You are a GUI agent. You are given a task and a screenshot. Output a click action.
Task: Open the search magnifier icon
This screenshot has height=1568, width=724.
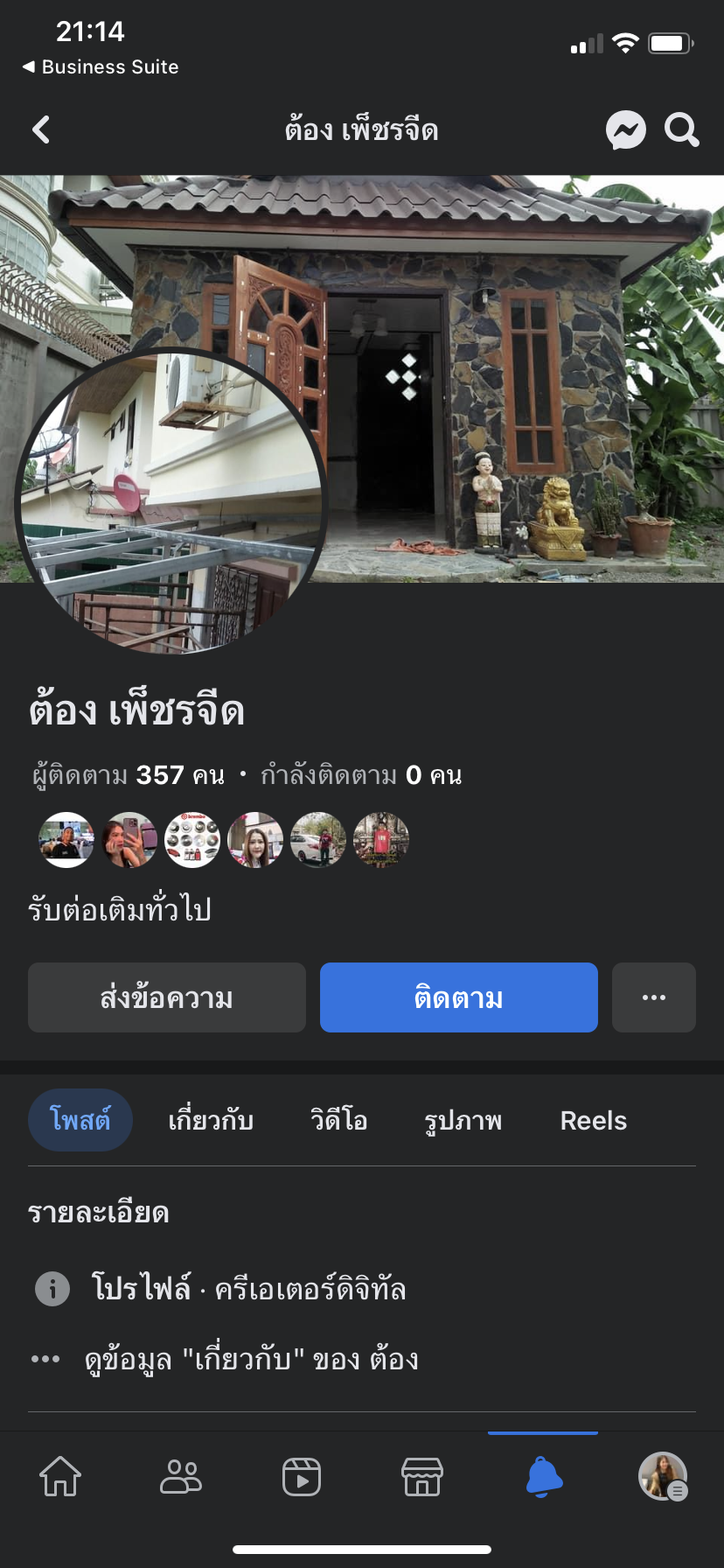pos(681,130)
